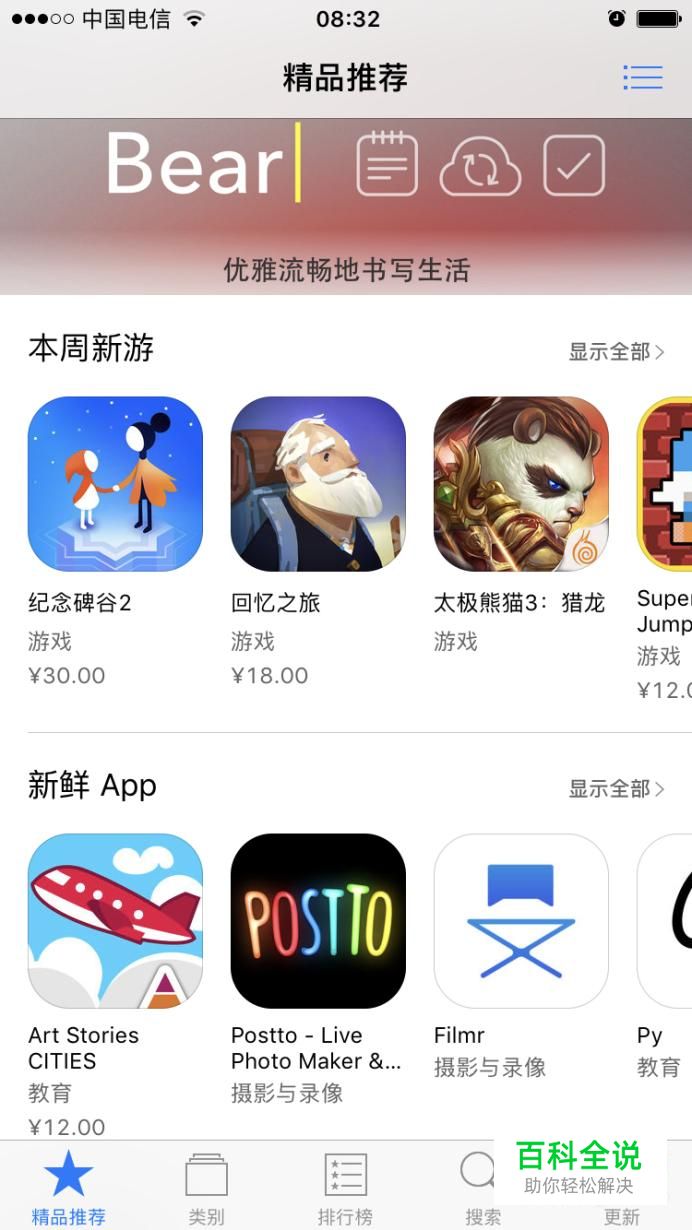This screenshot has height=1230, width=692.
Task: Switch to the 类别 tab
Action: [x=207, y=1186]
